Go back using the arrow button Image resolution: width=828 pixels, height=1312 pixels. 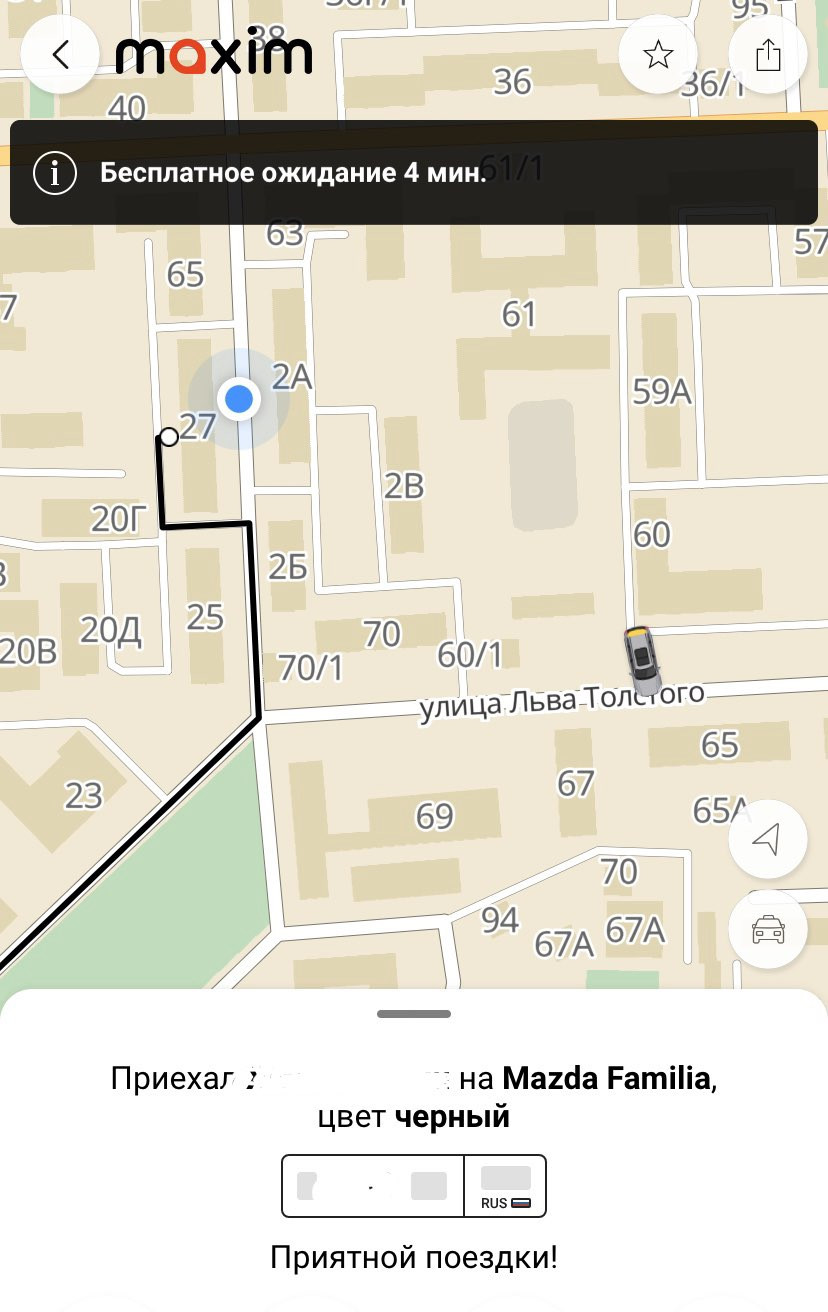(60, 55)
